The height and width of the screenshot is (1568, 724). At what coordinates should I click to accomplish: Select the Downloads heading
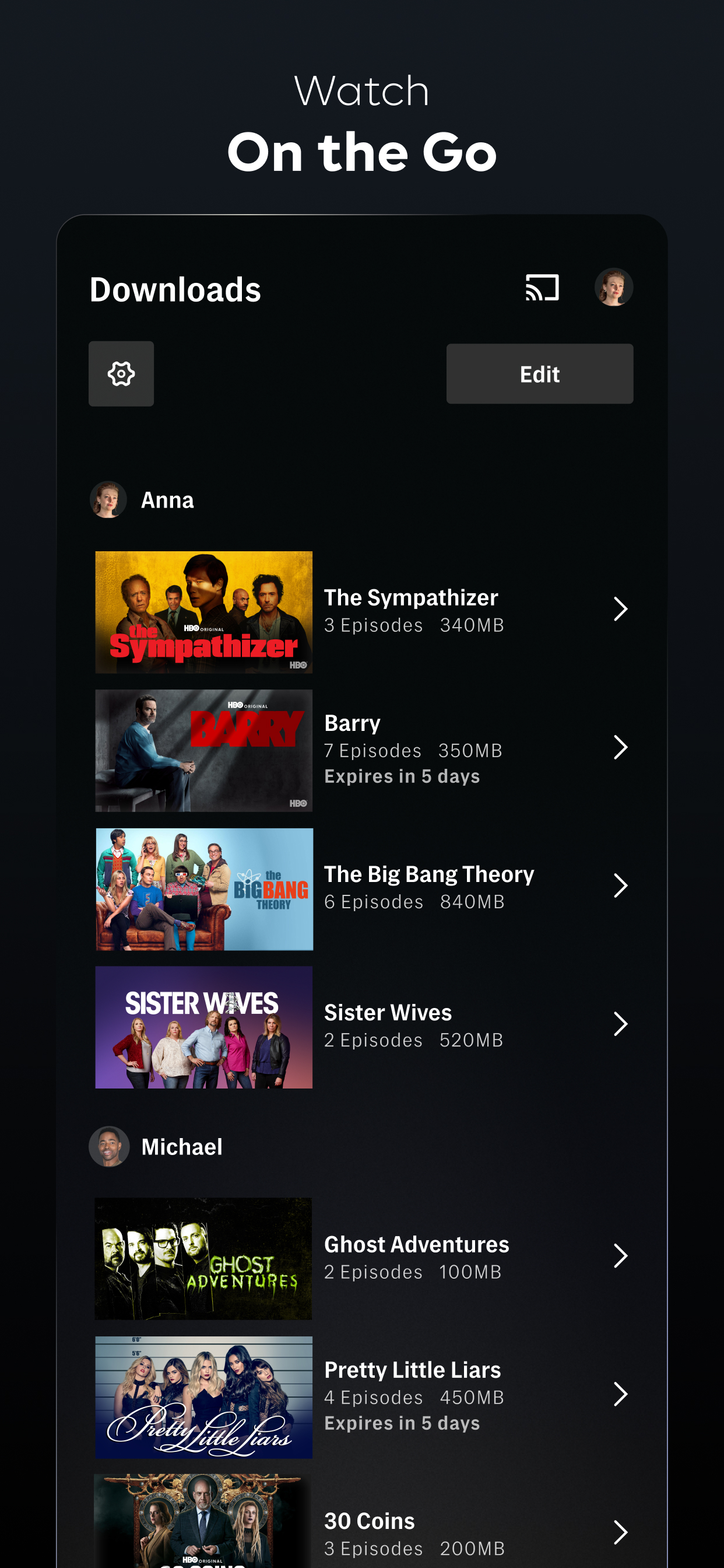tap(175, 289)
